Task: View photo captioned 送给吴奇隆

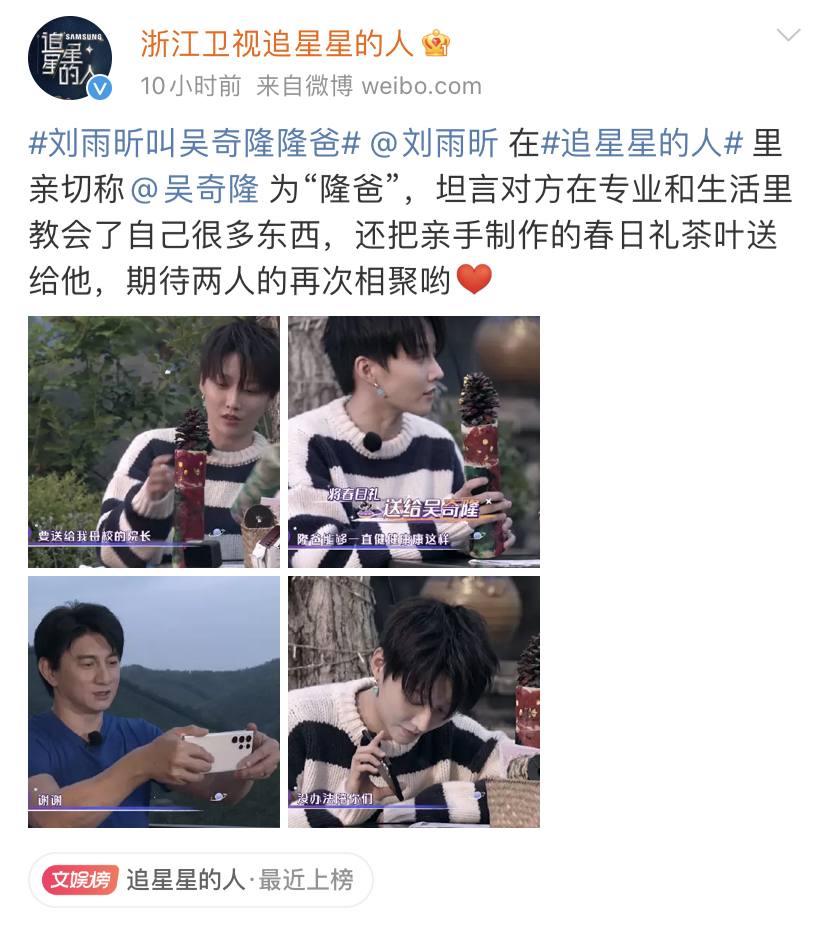Action: tap(414, 442)
